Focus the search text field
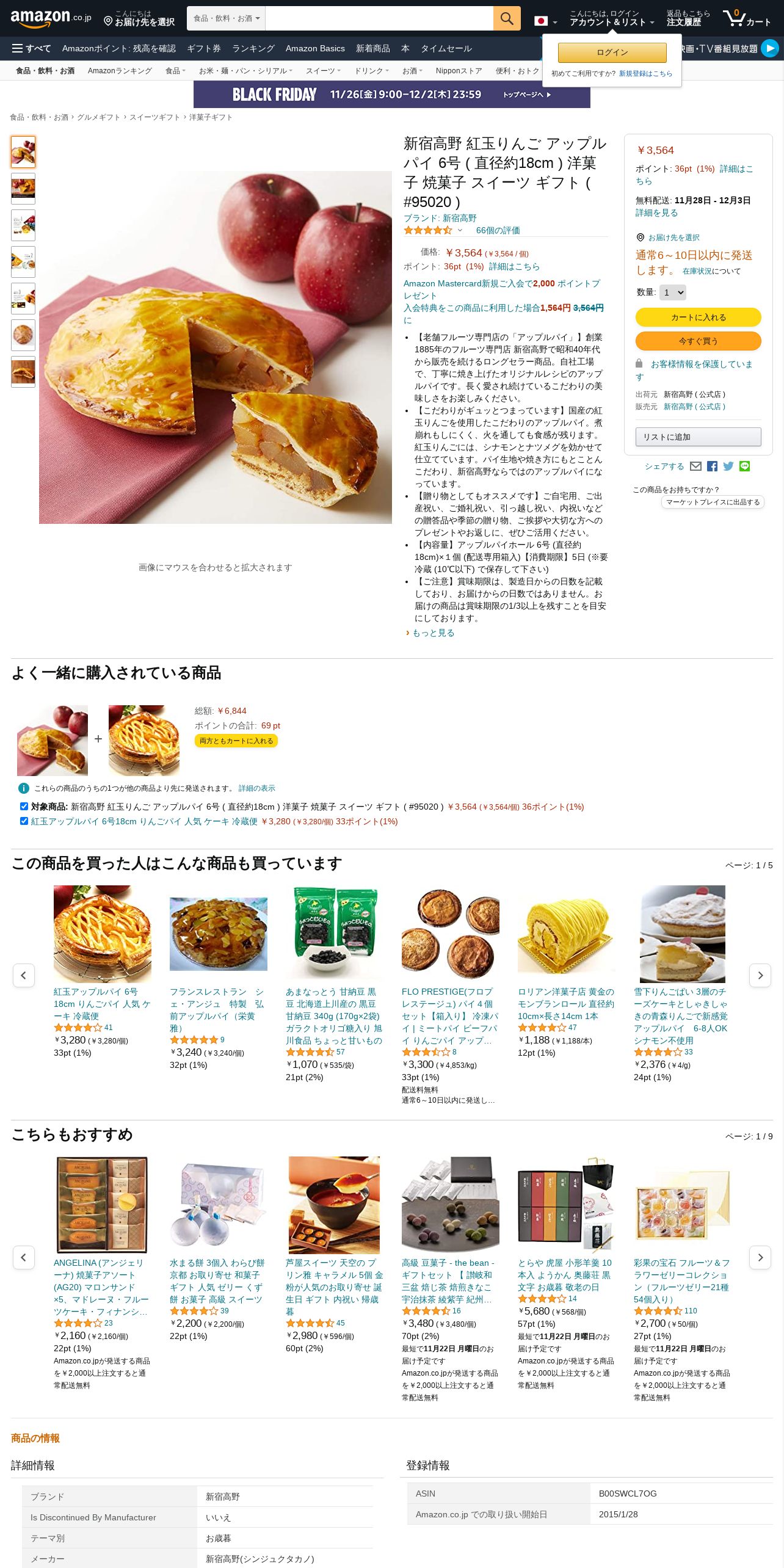Image resolution: width=784 pixels, height=1568 pixels. coord(379,18)
